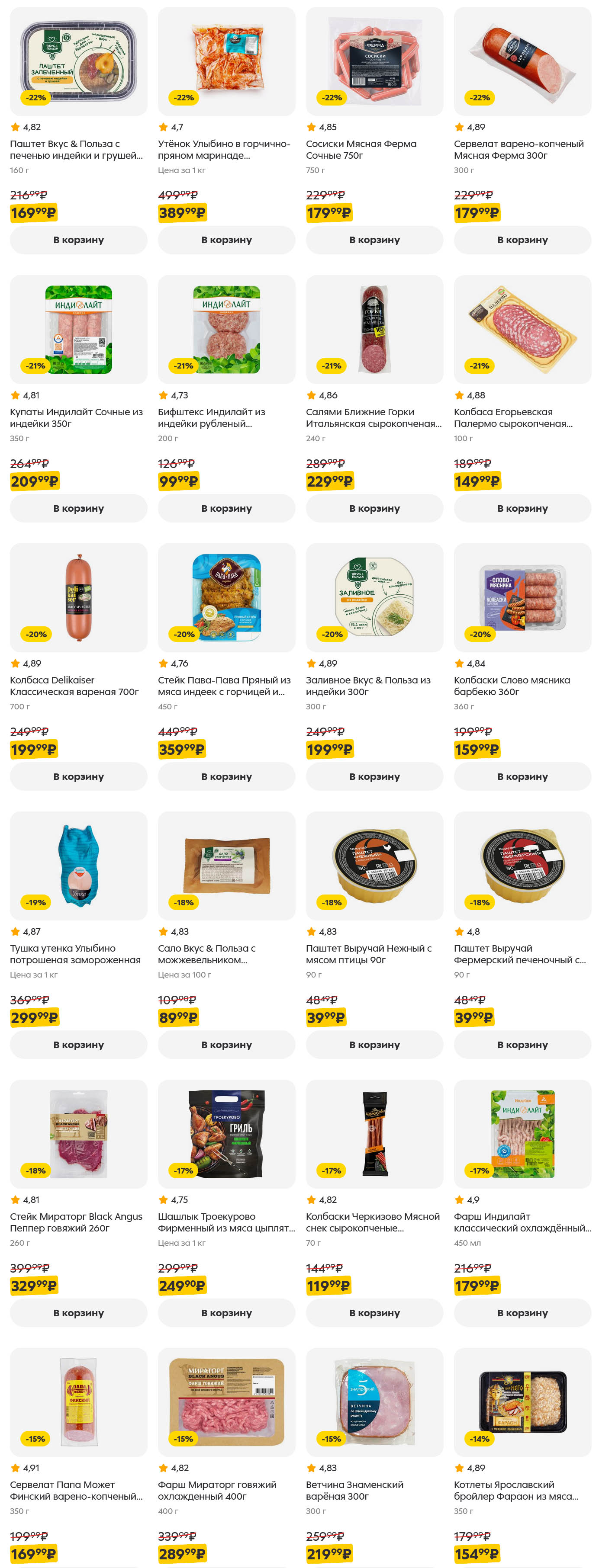Add Паштет Вкус & Польза to cart
This screenshot has height=1568, width=599.
point(78,240)
